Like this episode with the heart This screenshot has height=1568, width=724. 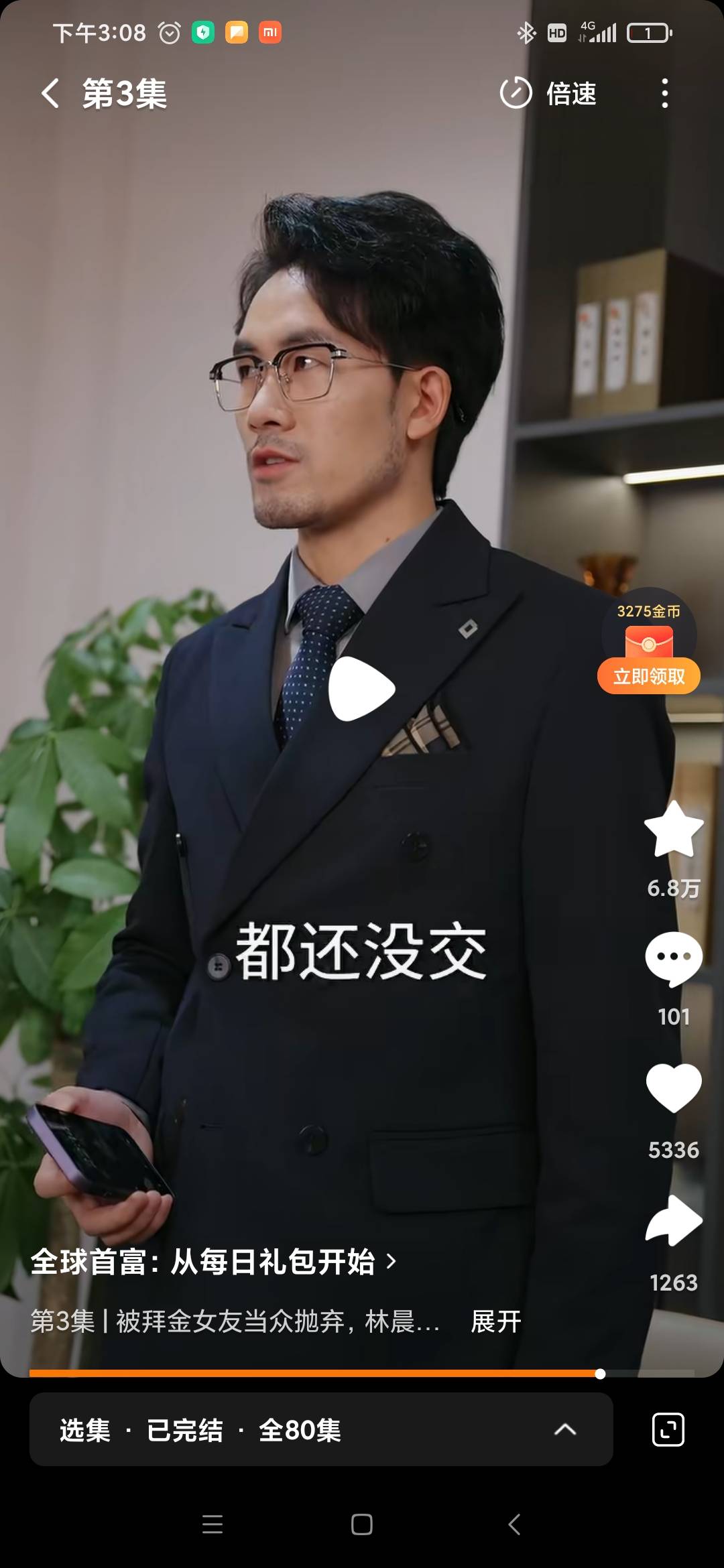click(673, 1088)
